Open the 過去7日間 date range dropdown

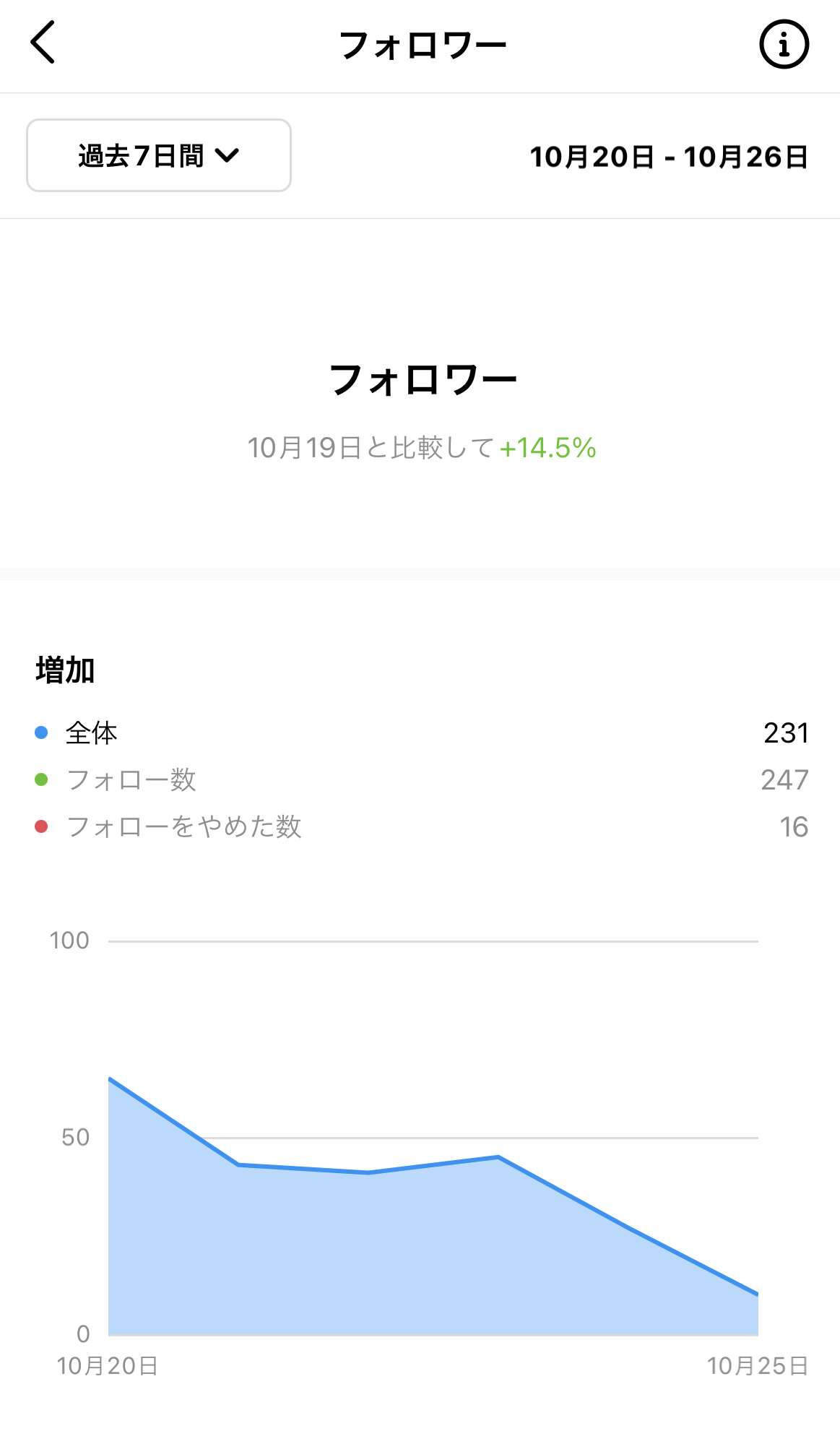click(159, 155)
